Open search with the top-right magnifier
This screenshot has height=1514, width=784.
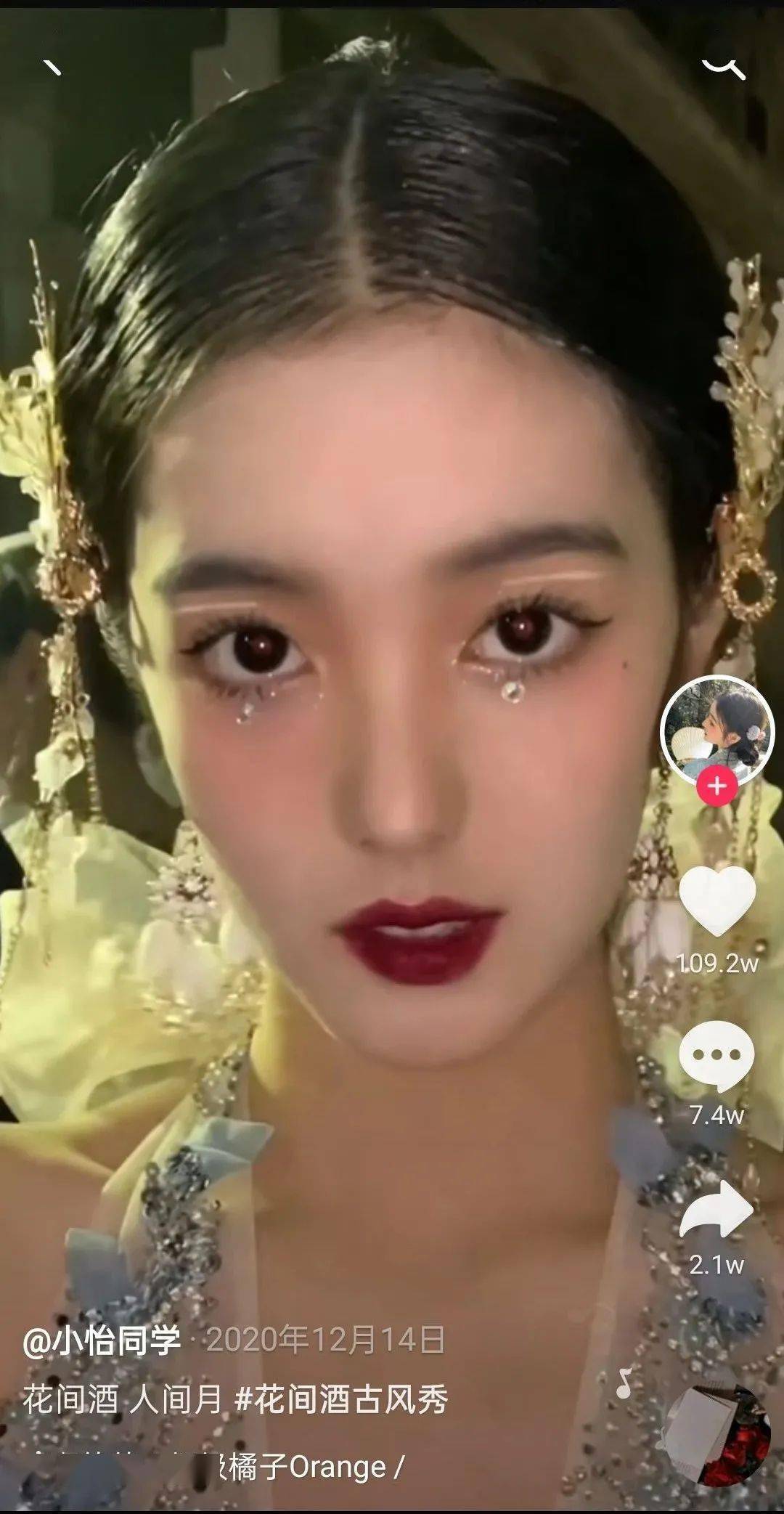point(723,69)
